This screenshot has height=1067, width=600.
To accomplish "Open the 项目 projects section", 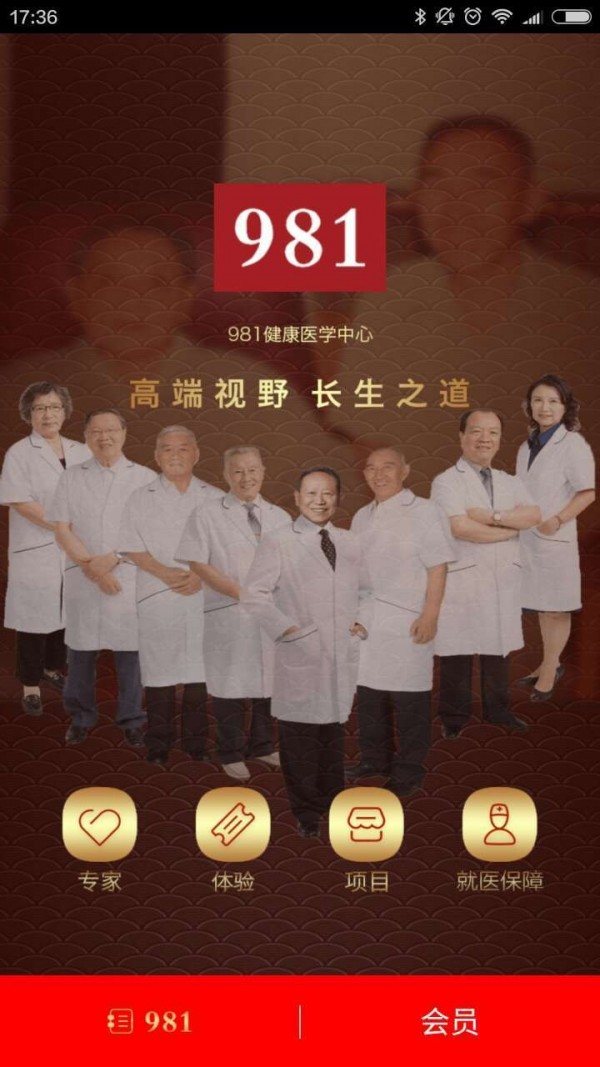I will click(x=366, y=825).
